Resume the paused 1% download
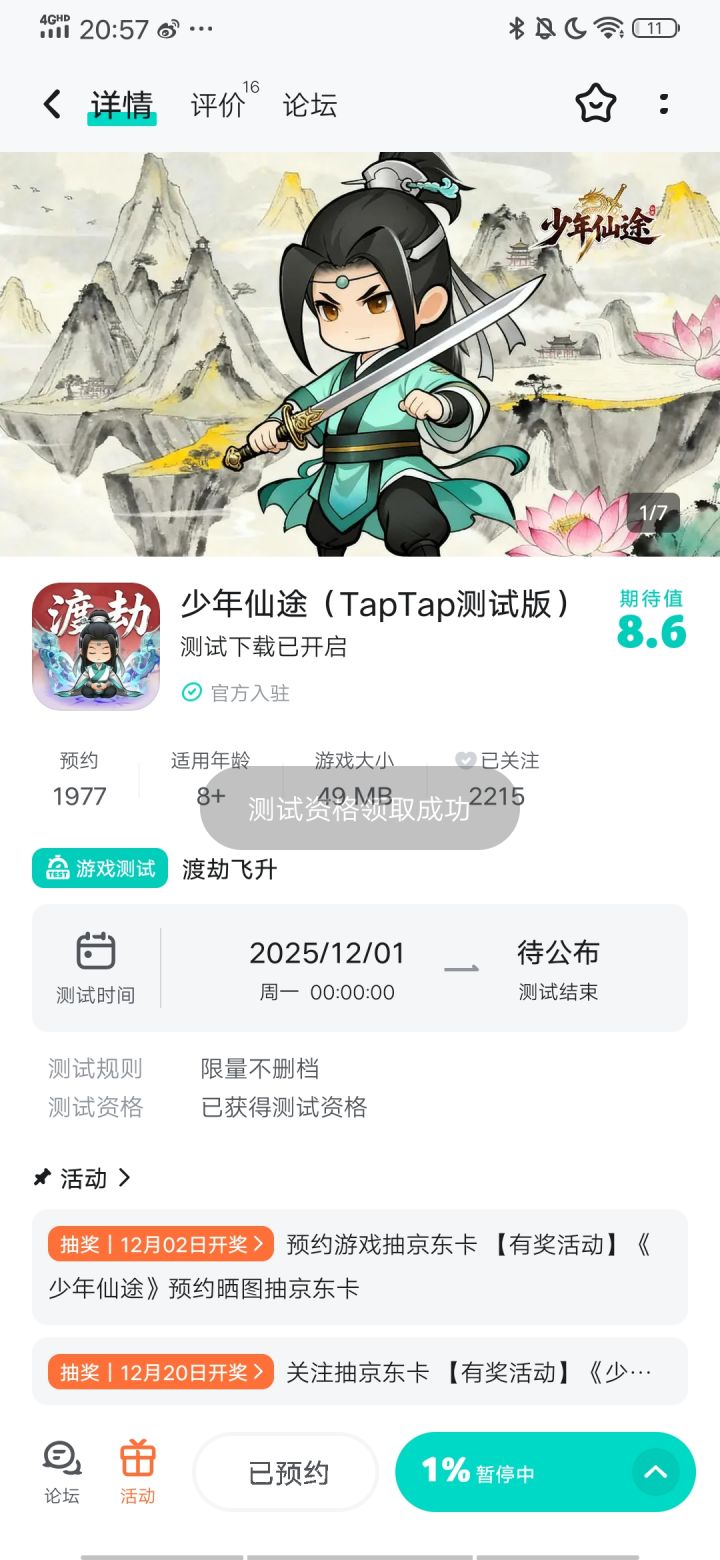Image resolution: width=720 pixels, height=1560 pixels. (510, 1471)
